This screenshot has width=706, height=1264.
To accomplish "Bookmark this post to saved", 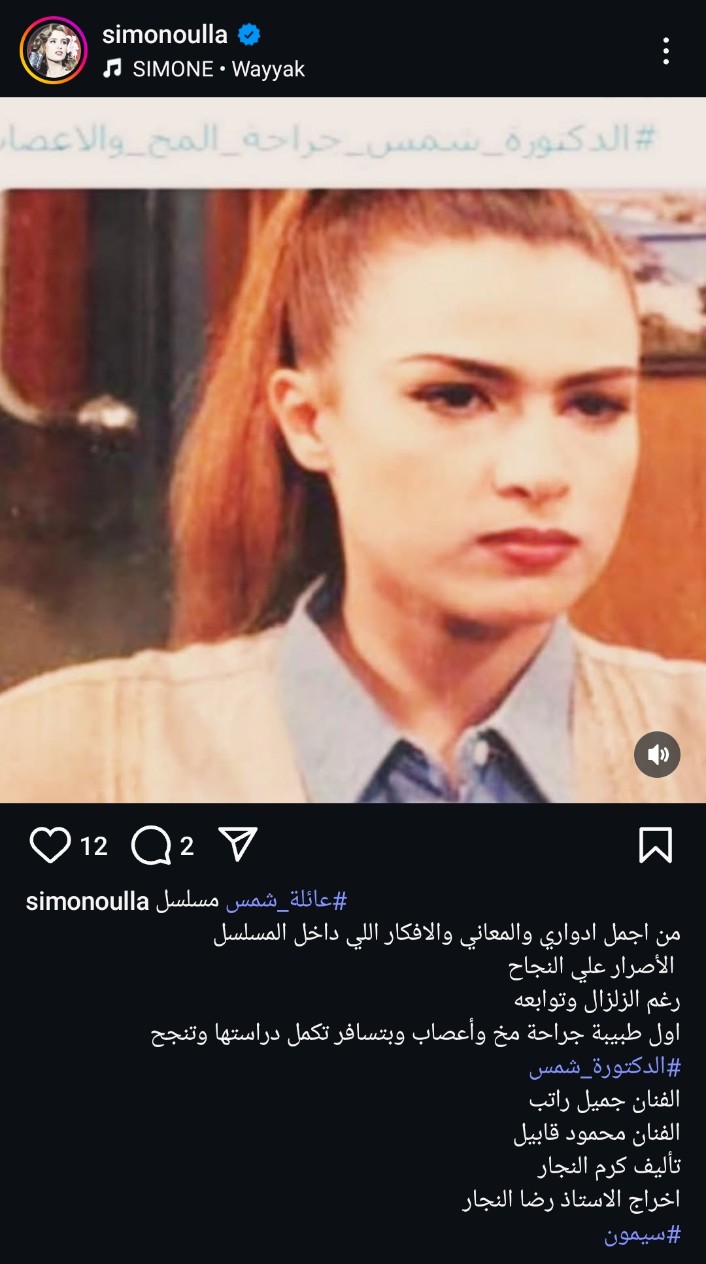I will pyautogui.click(x=655, y=846).
